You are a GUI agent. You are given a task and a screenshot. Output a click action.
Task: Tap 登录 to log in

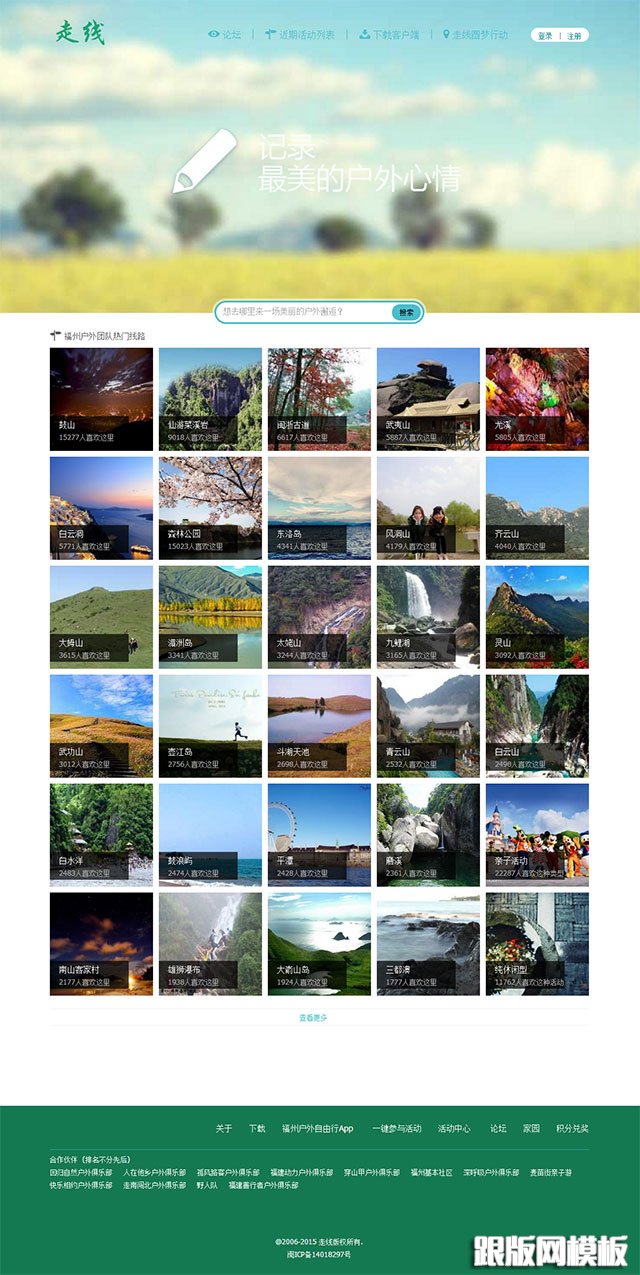pos(545,35)
